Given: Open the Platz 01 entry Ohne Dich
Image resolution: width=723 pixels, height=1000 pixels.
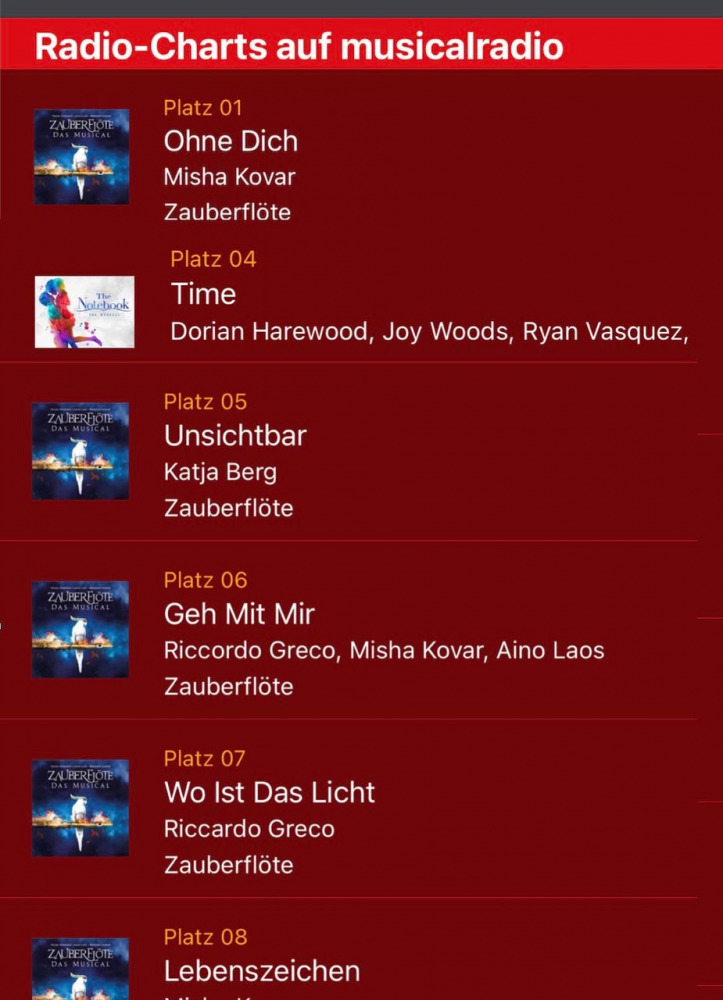Looking at the screenshot, I should click(231, 142).
